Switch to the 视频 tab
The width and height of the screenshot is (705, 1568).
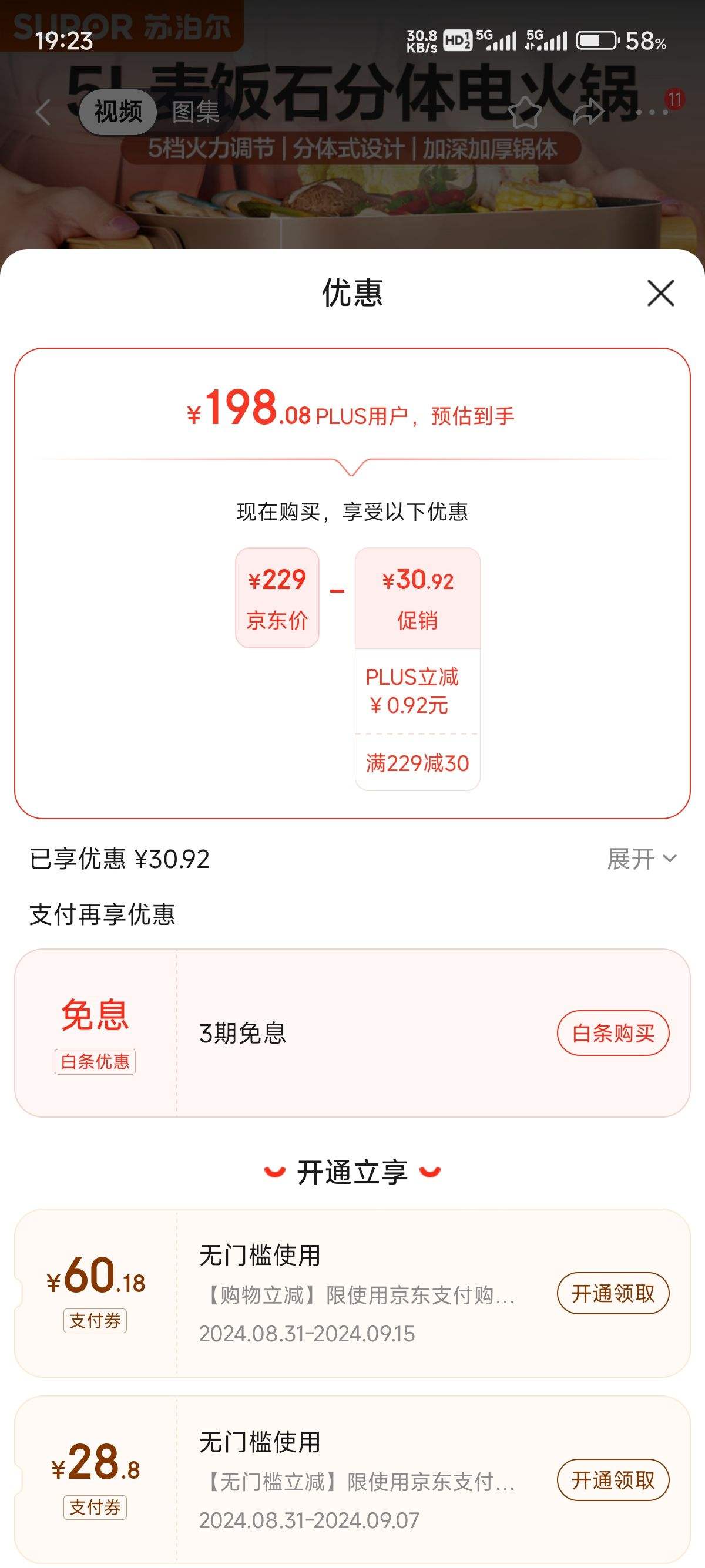click(x=118, y=112)
